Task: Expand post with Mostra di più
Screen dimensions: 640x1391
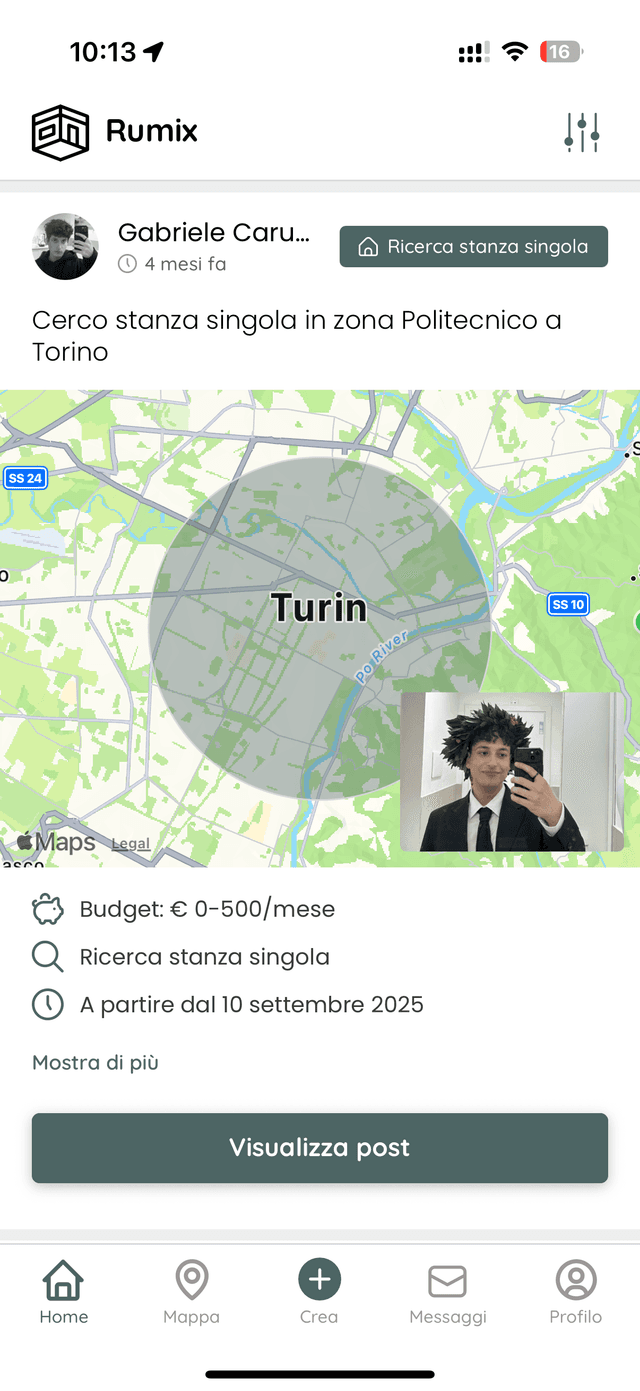Action: 95,1062
